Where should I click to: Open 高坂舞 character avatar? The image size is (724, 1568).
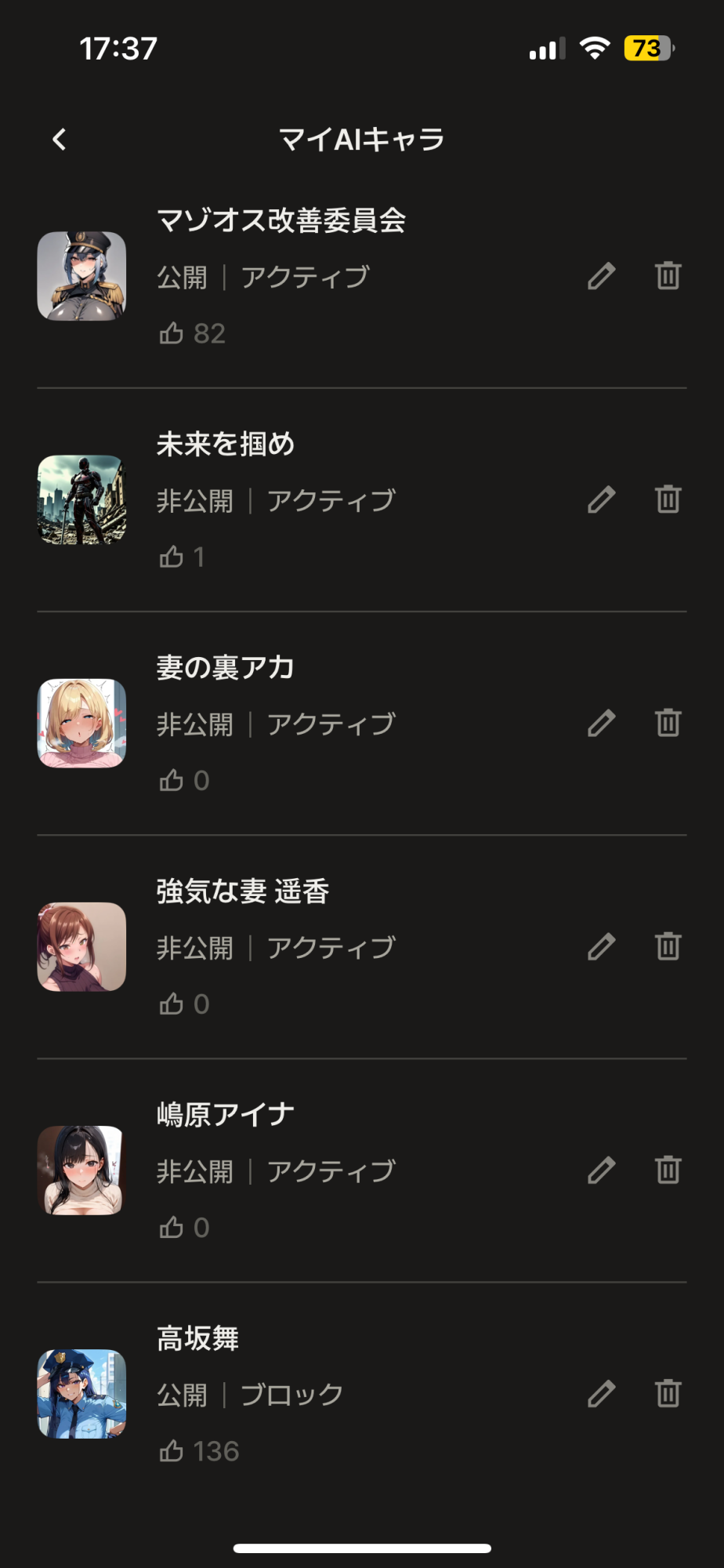(81, 1393)
